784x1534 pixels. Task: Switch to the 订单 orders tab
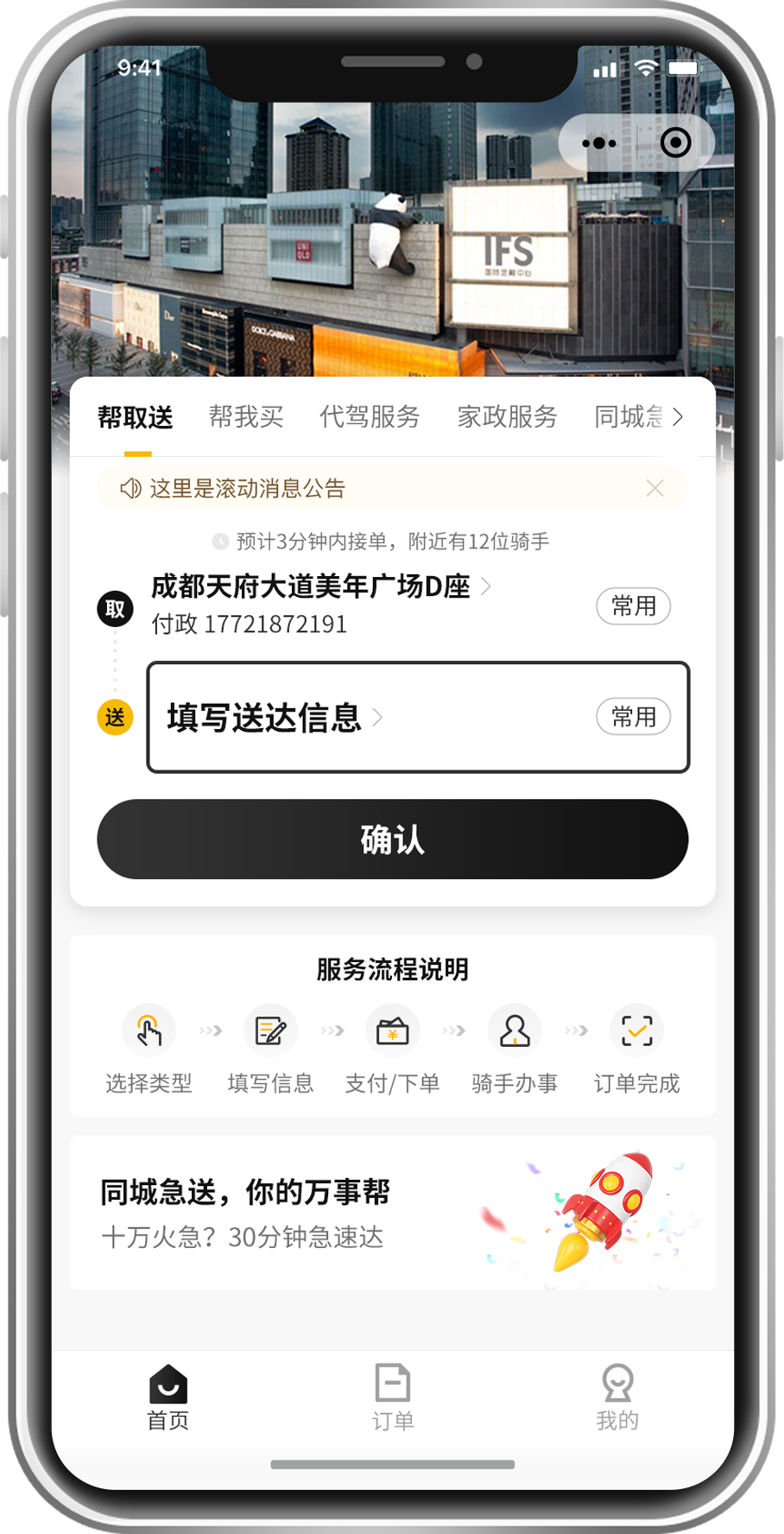click(x=393, y=1397)
